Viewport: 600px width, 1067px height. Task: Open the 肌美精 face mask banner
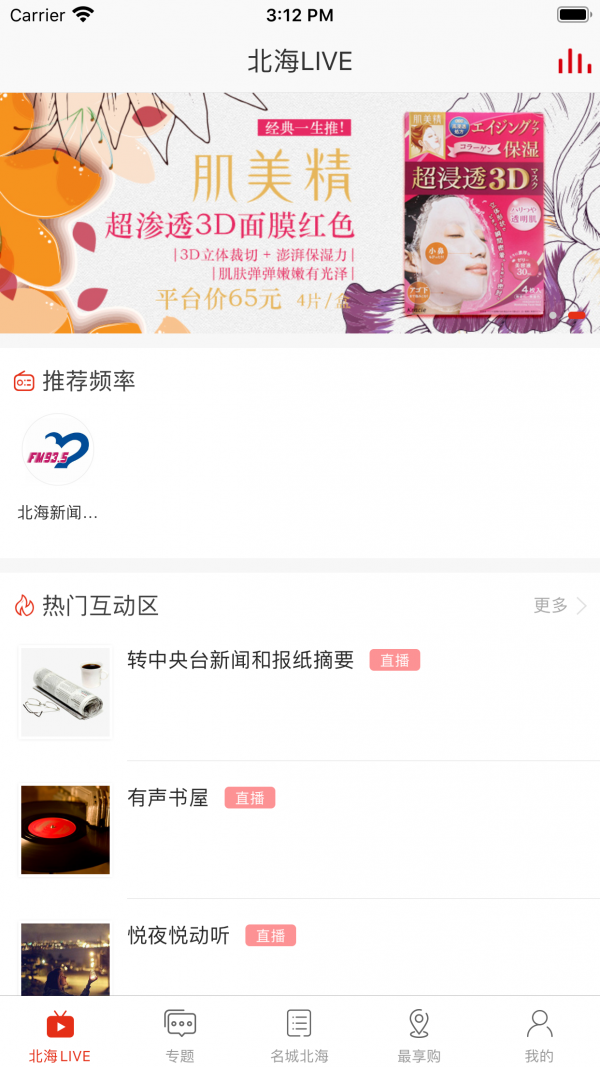pyautogui.click(x=300, y=213)
